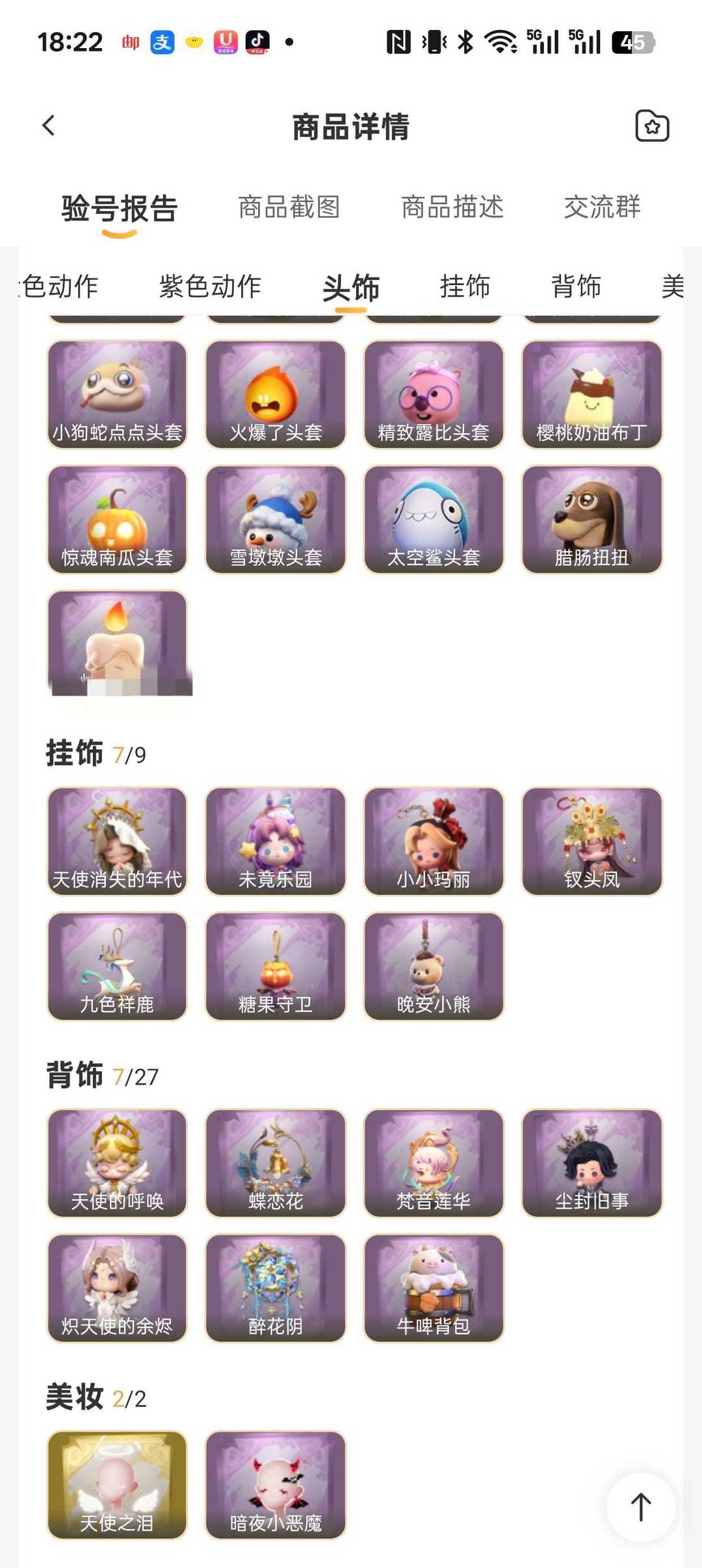Return to top with the up arrow
The height and width of the screenshot is (1568, 702).
point(640,1507)
